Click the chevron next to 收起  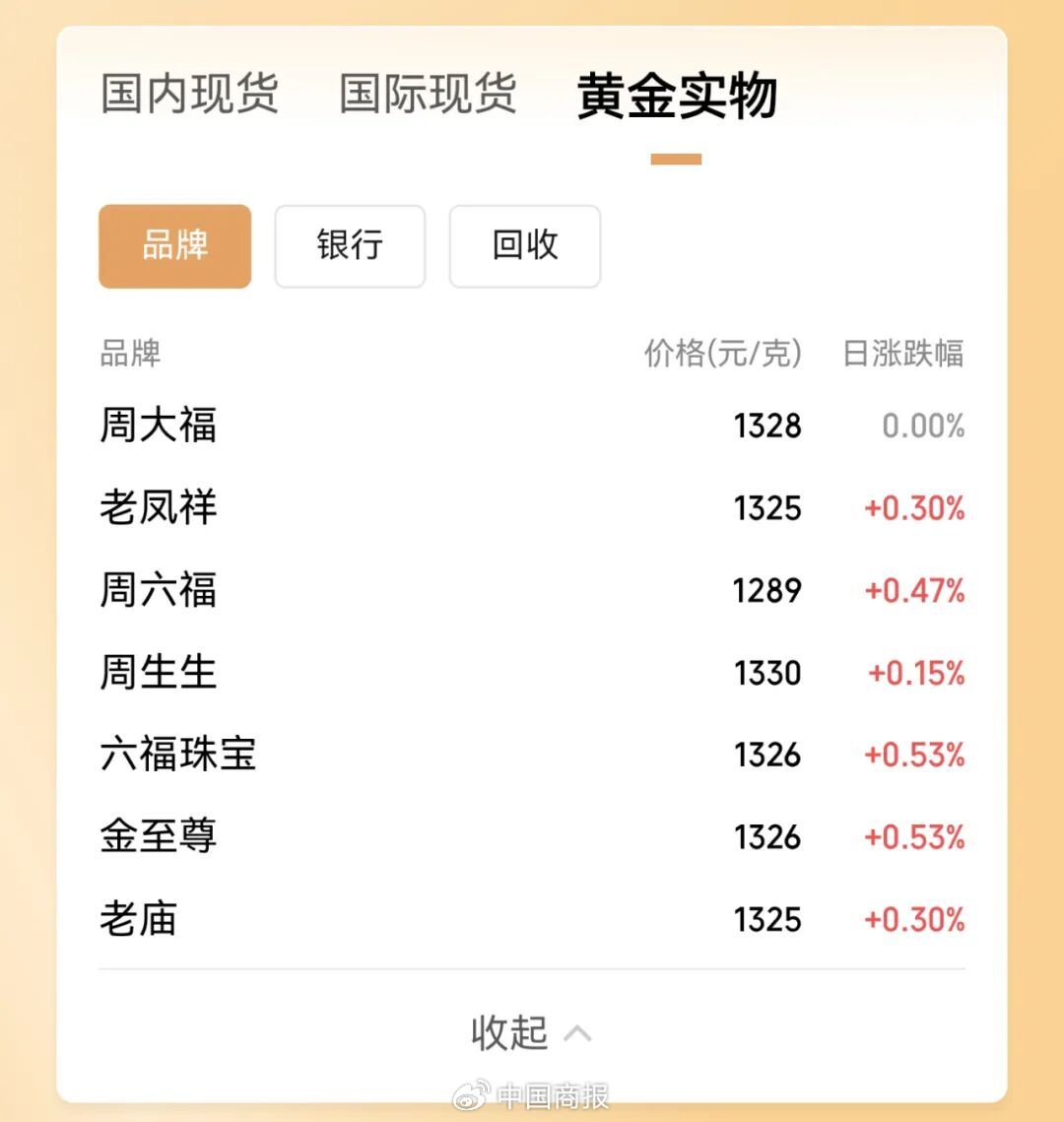578,1032
